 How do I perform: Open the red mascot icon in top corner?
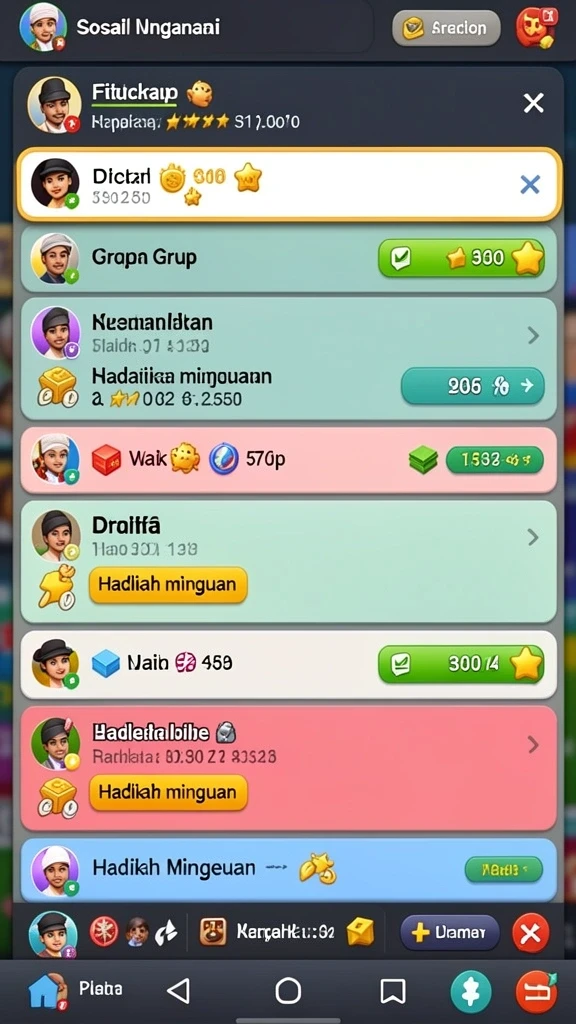coord(537,28)
